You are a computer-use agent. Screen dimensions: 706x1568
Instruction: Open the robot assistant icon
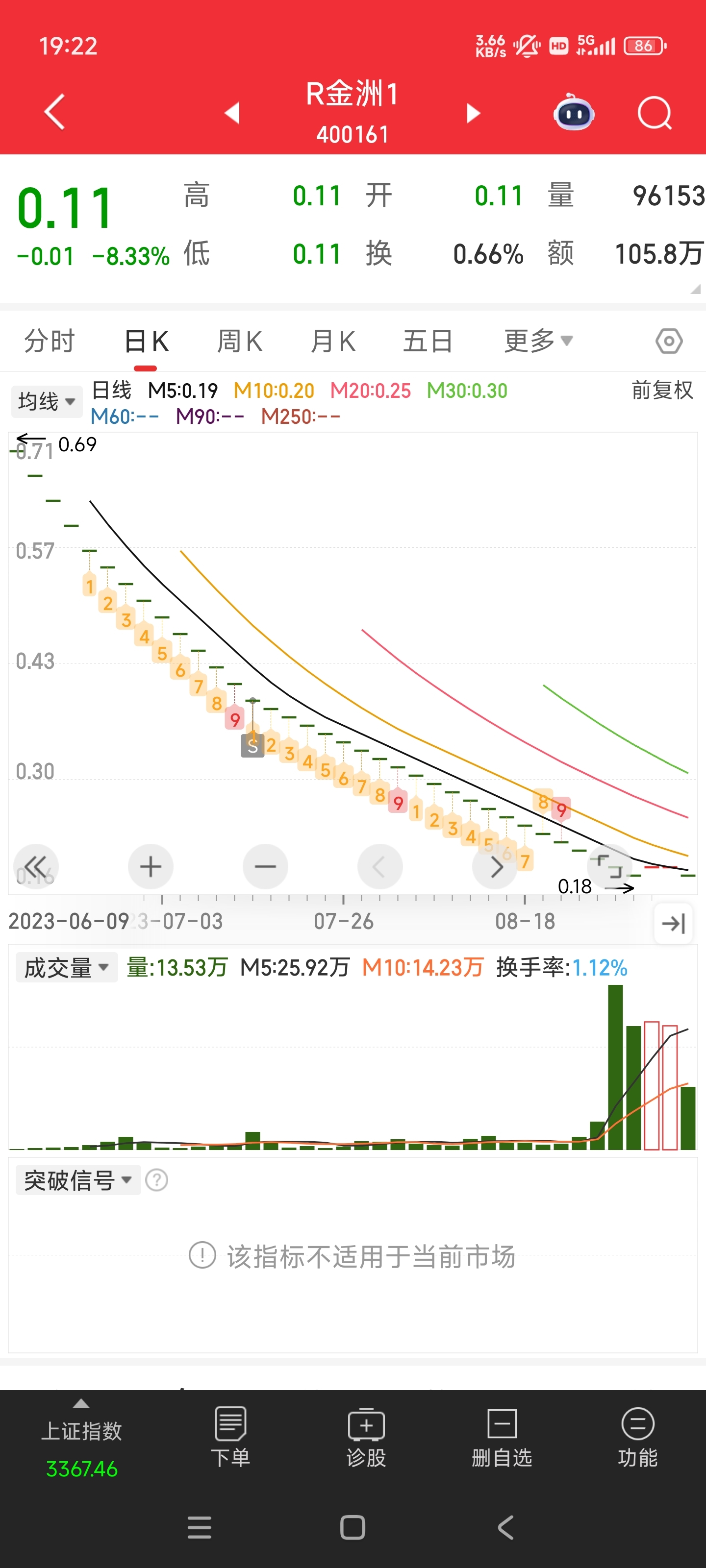click(x=574, y=113)
